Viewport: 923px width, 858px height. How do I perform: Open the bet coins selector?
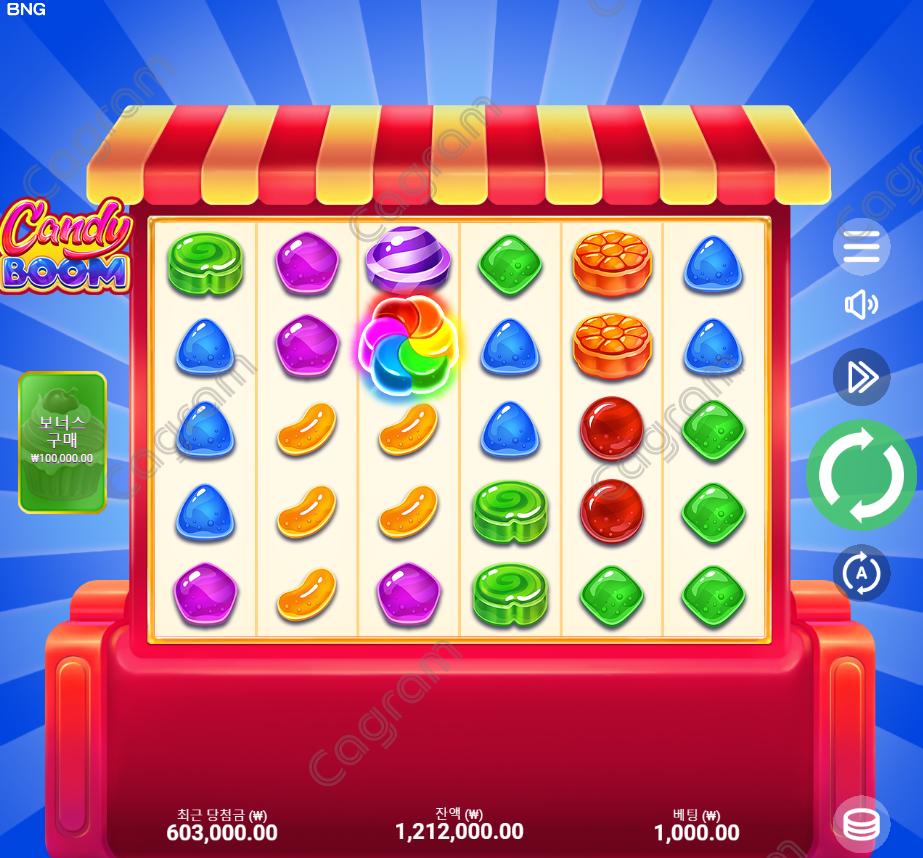pos(861,824)
